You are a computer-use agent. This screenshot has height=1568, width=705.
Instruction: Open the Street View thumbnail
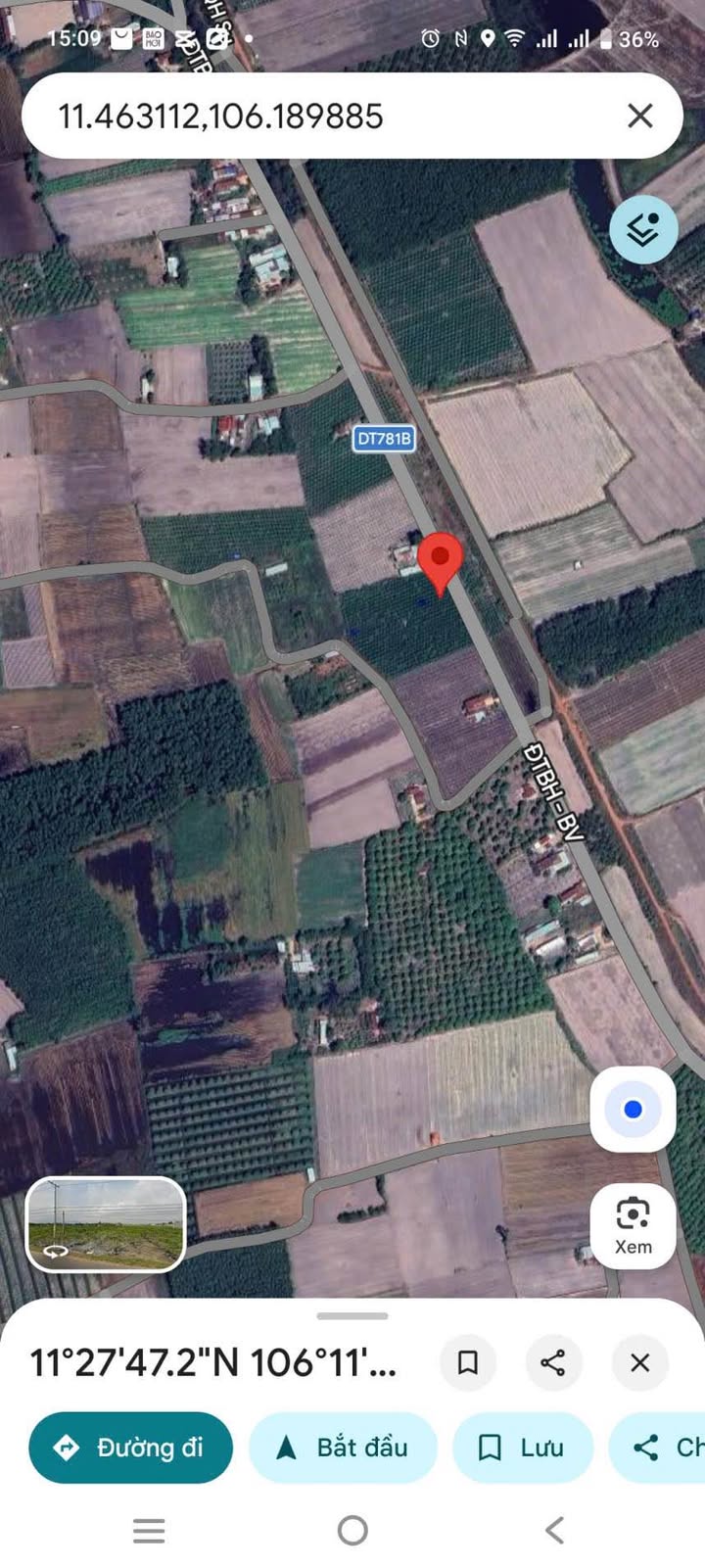pos(106,1224)
